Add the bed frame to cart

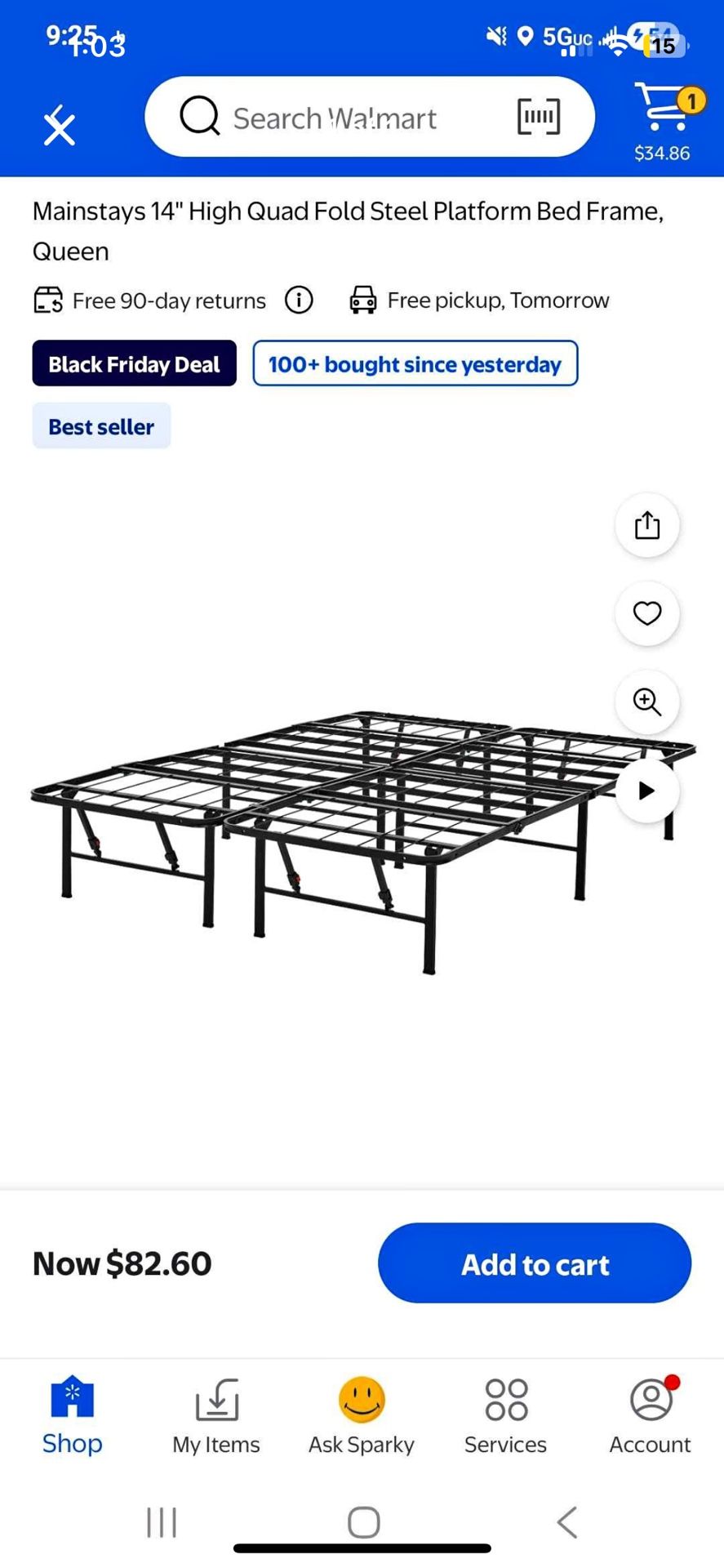click(534, 1263)
